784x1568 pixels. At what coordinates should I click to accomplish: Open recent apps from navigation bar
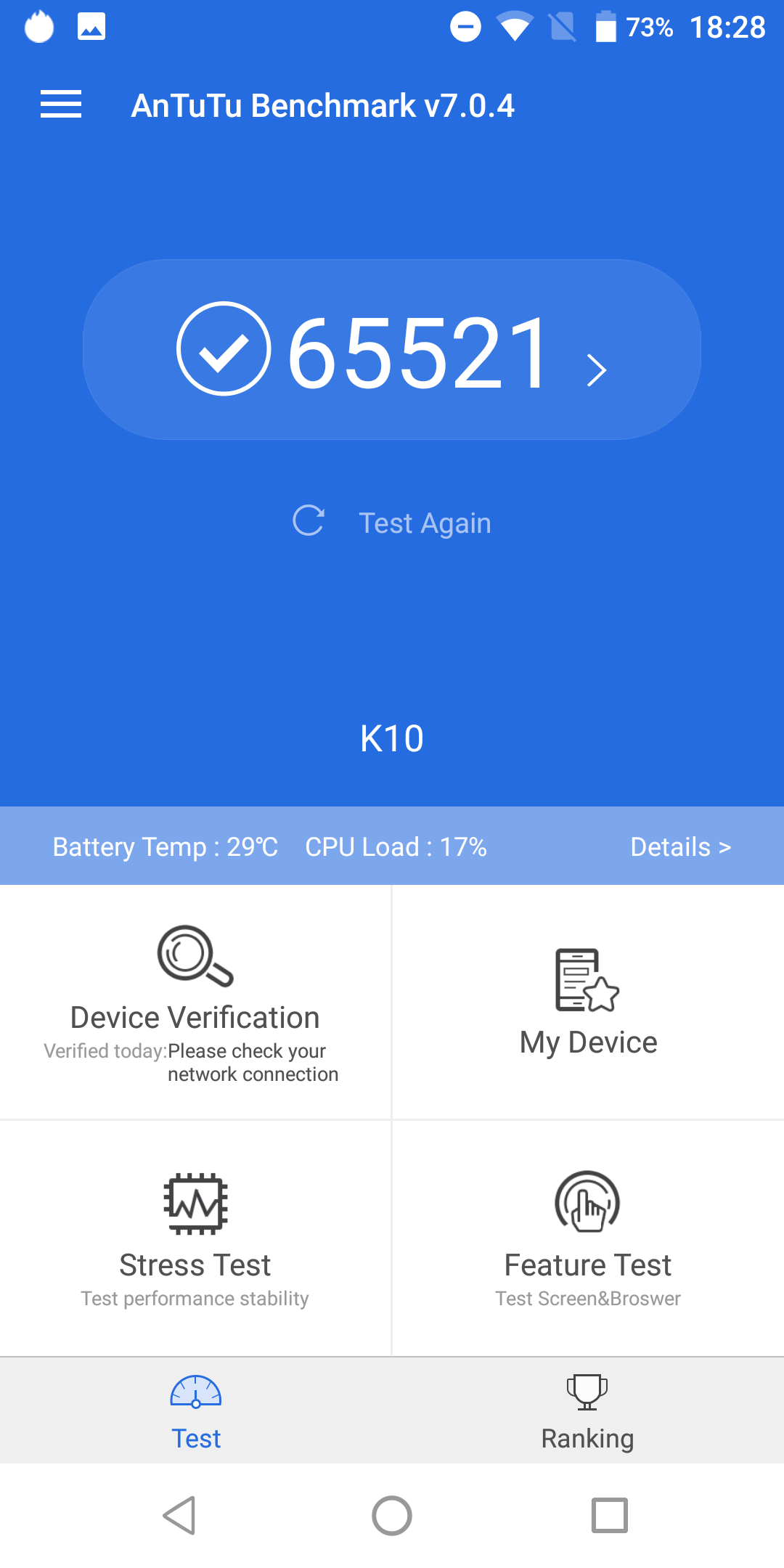(x=610, y=1516)
